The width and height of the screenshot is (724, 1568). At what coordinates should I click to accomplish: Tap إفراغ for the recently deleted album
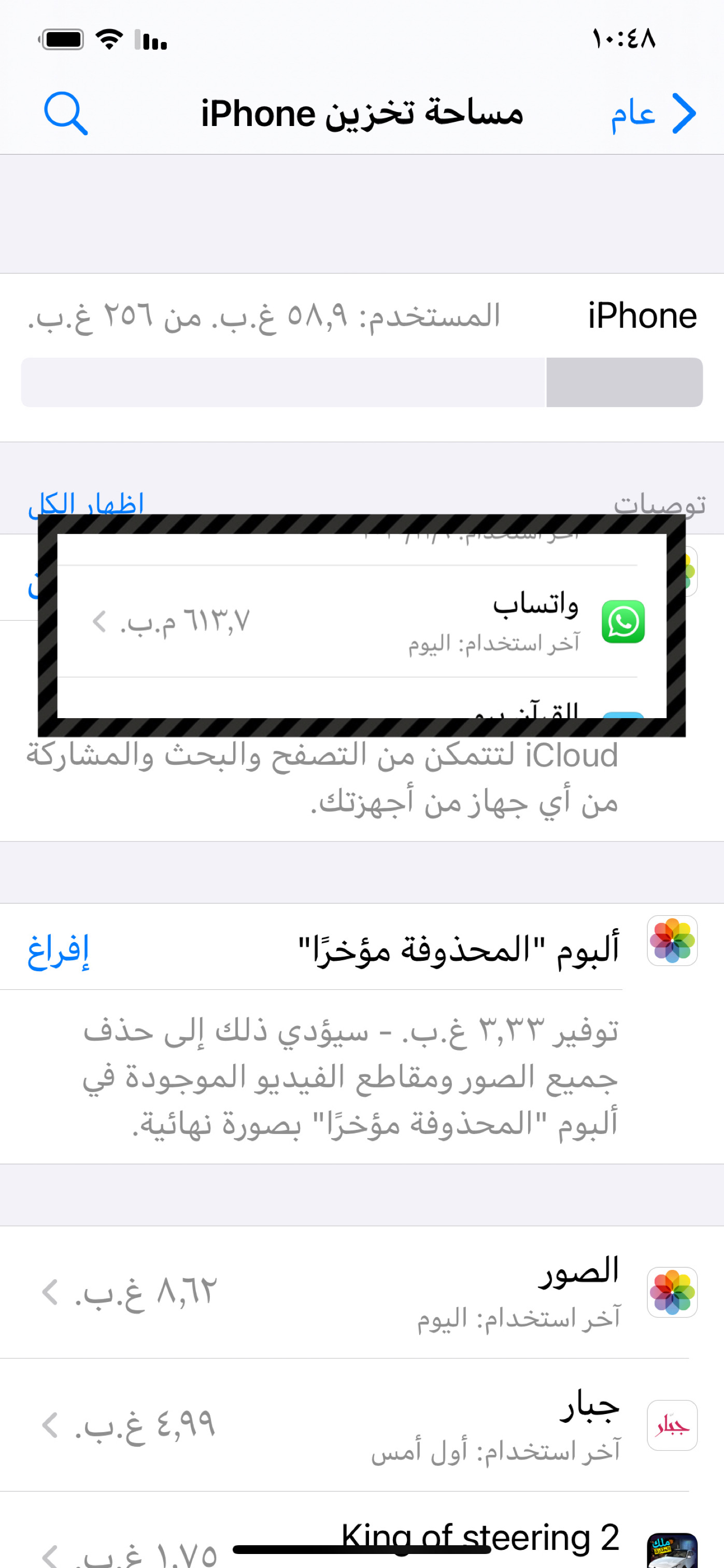pos(59,950)
